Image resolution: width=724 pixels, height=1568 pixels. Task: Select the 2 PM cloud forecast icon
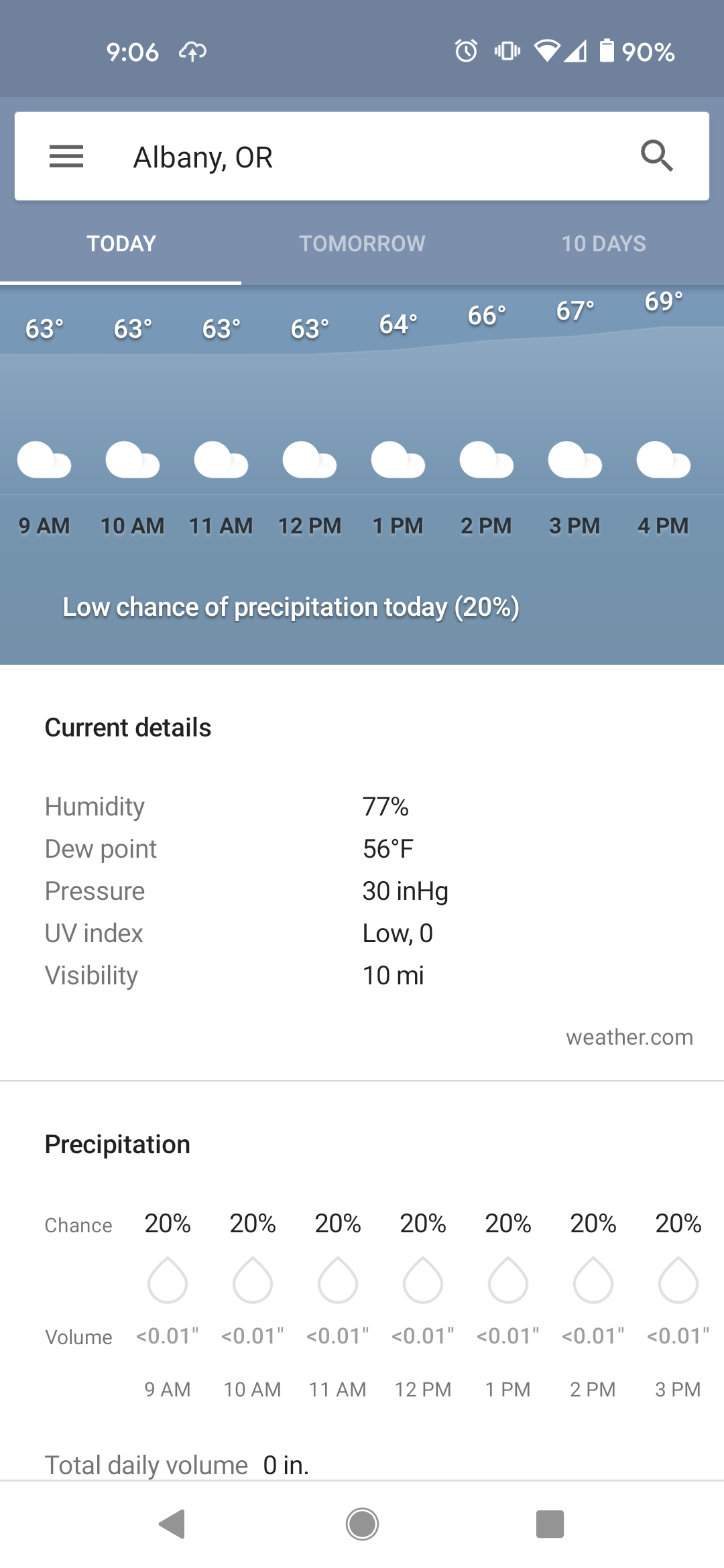pyautogui.click(x=487, y=461)
